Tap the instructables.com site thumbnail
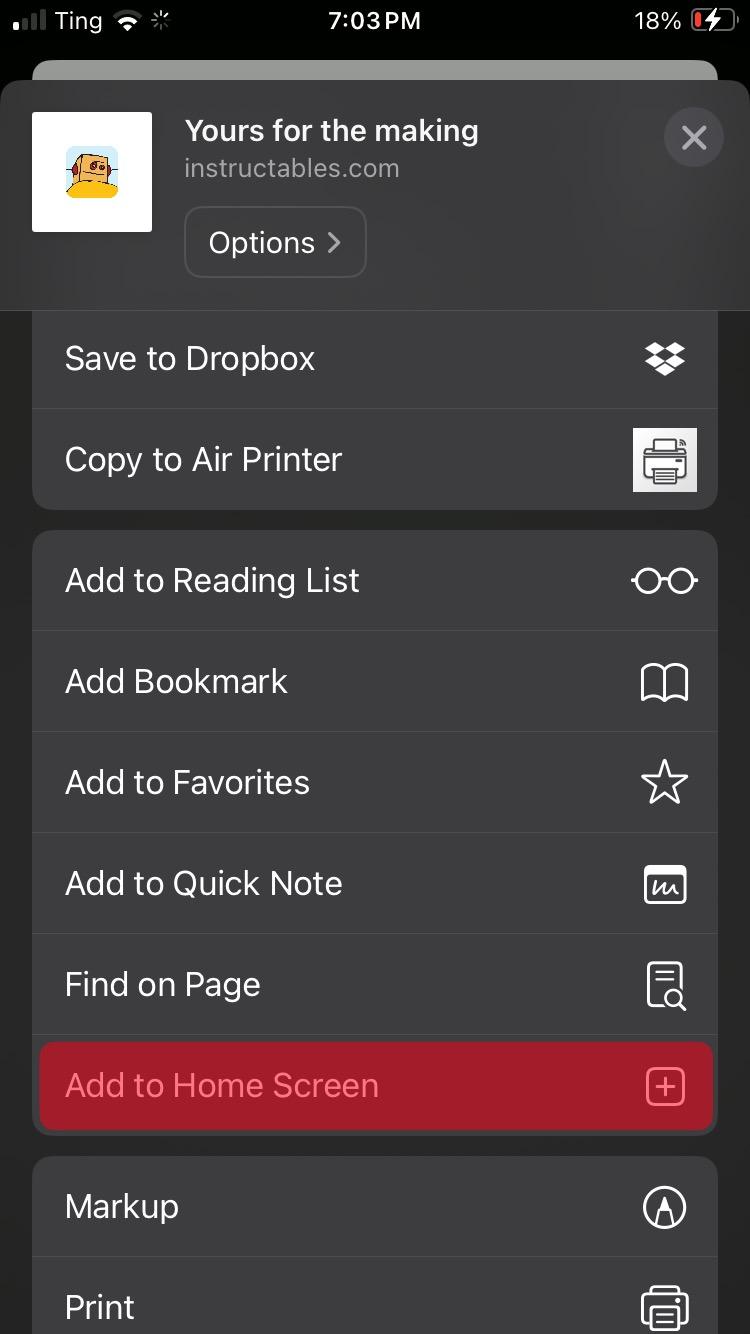The image size is (750, 1334). 91,171
